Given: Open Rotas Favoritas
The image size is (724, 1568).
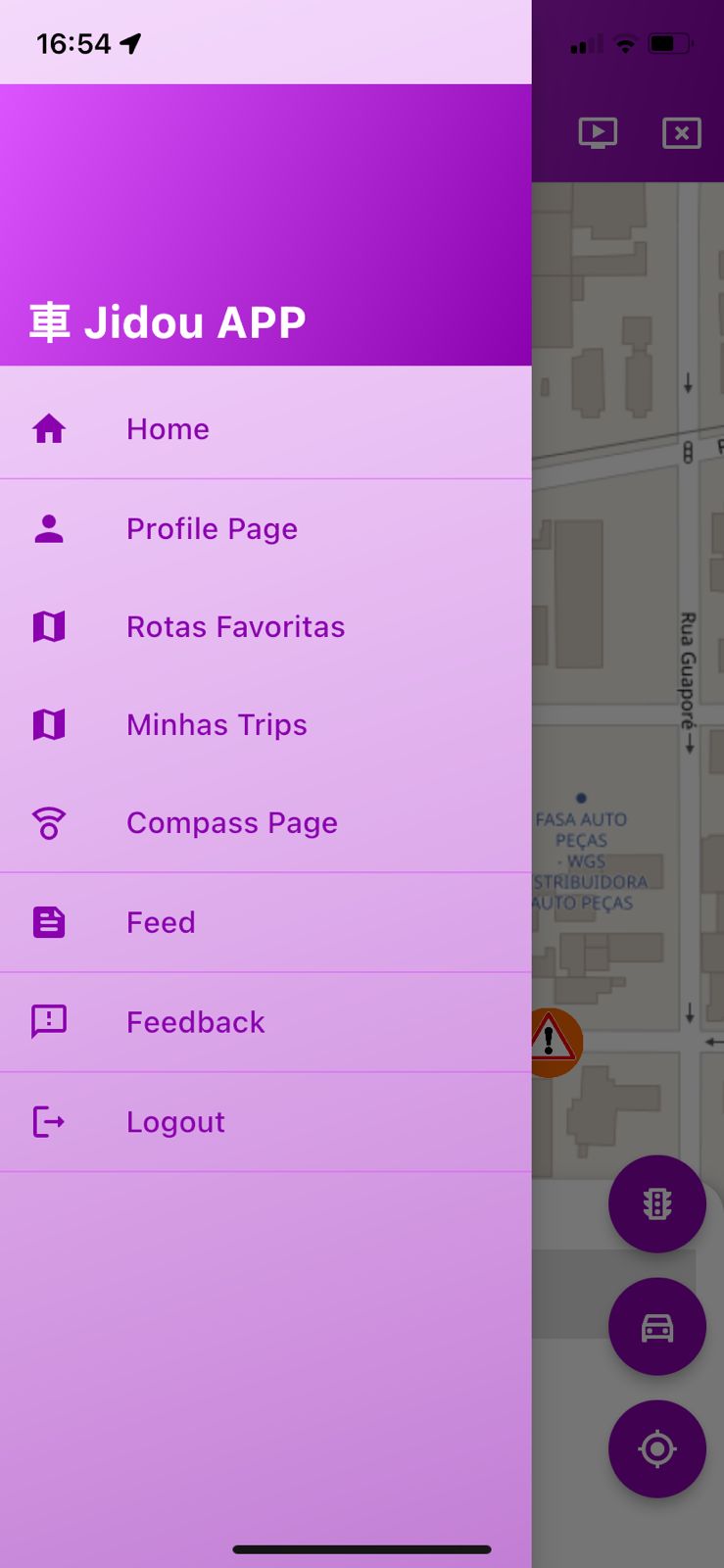Looking at the screenshot, I should click(x=265, y=627).
